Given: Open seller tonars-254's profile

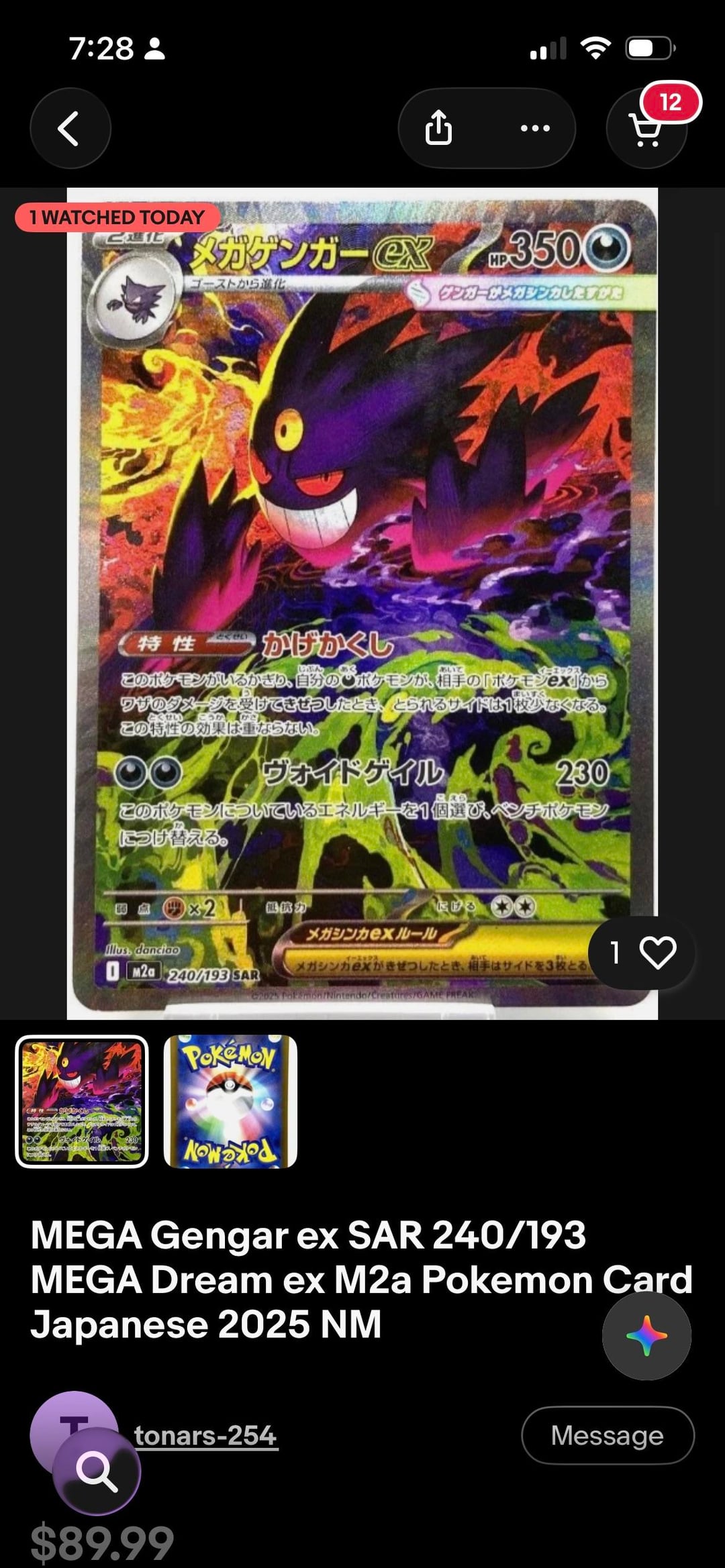Looking at the screenshot, I should tap(205, 1435).
